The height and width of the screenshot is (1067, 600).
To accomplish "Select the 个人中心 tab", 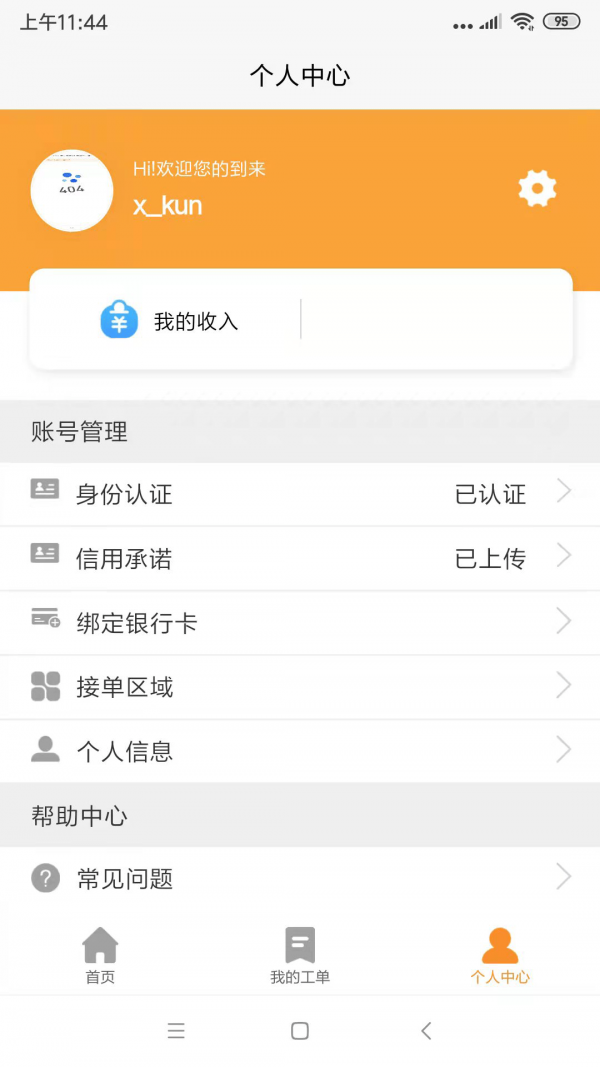I will coord(500,956).
